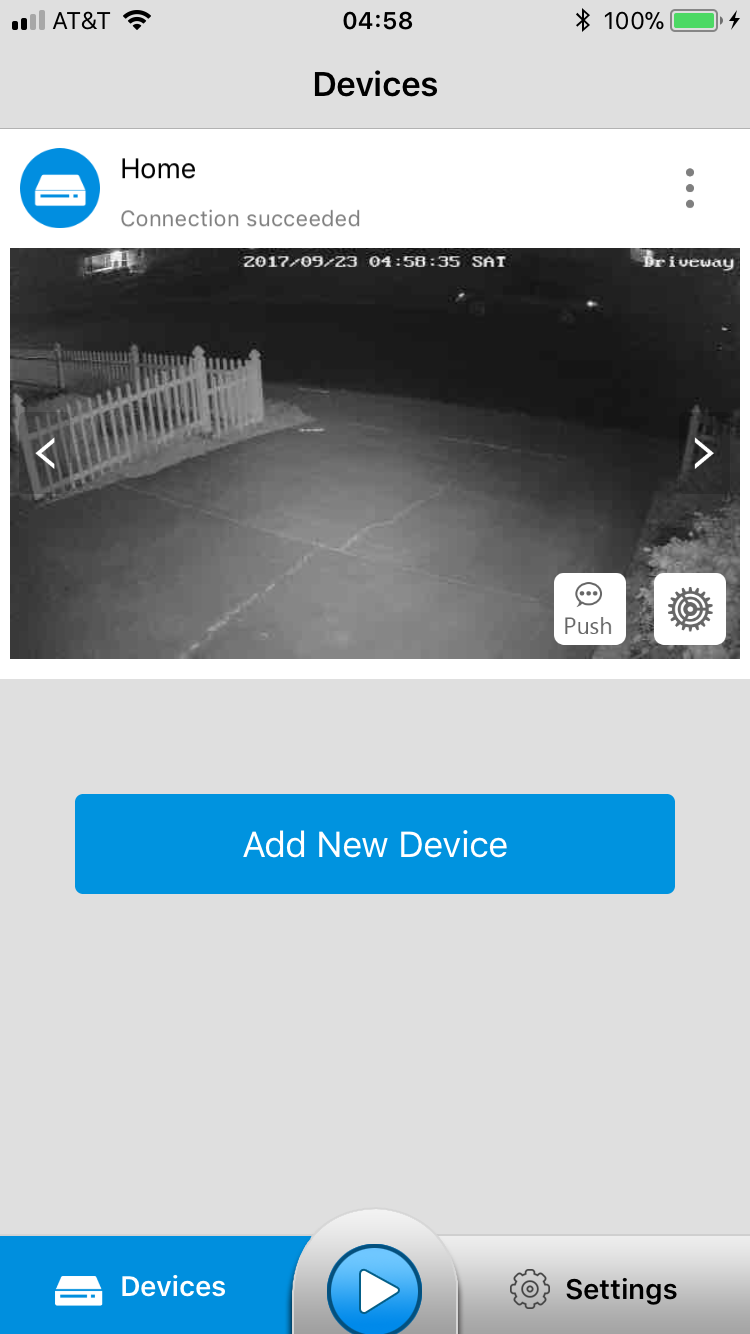Open Push notification settings

[589, 609]
